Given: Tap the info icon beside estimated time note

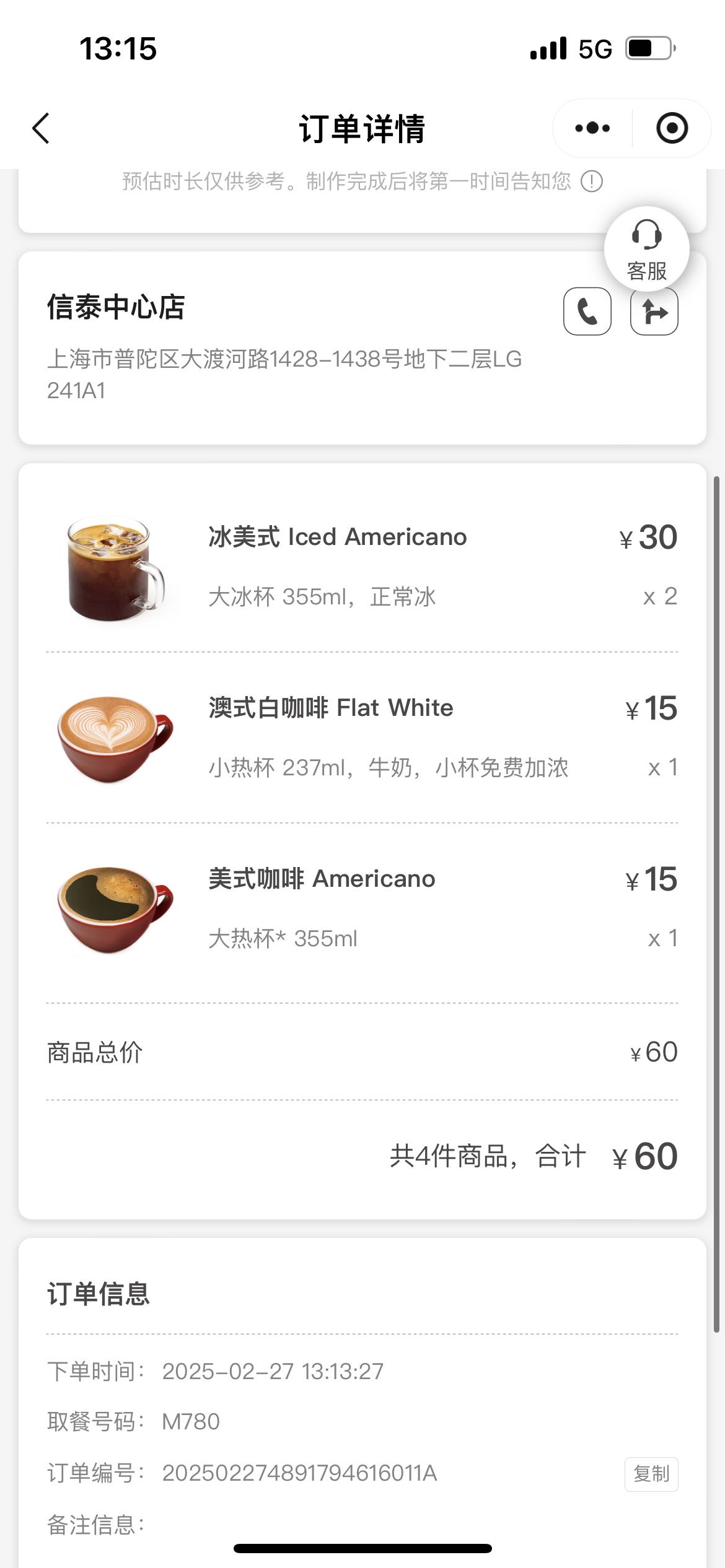Looking at the screenshot, I should pos(592,181).
